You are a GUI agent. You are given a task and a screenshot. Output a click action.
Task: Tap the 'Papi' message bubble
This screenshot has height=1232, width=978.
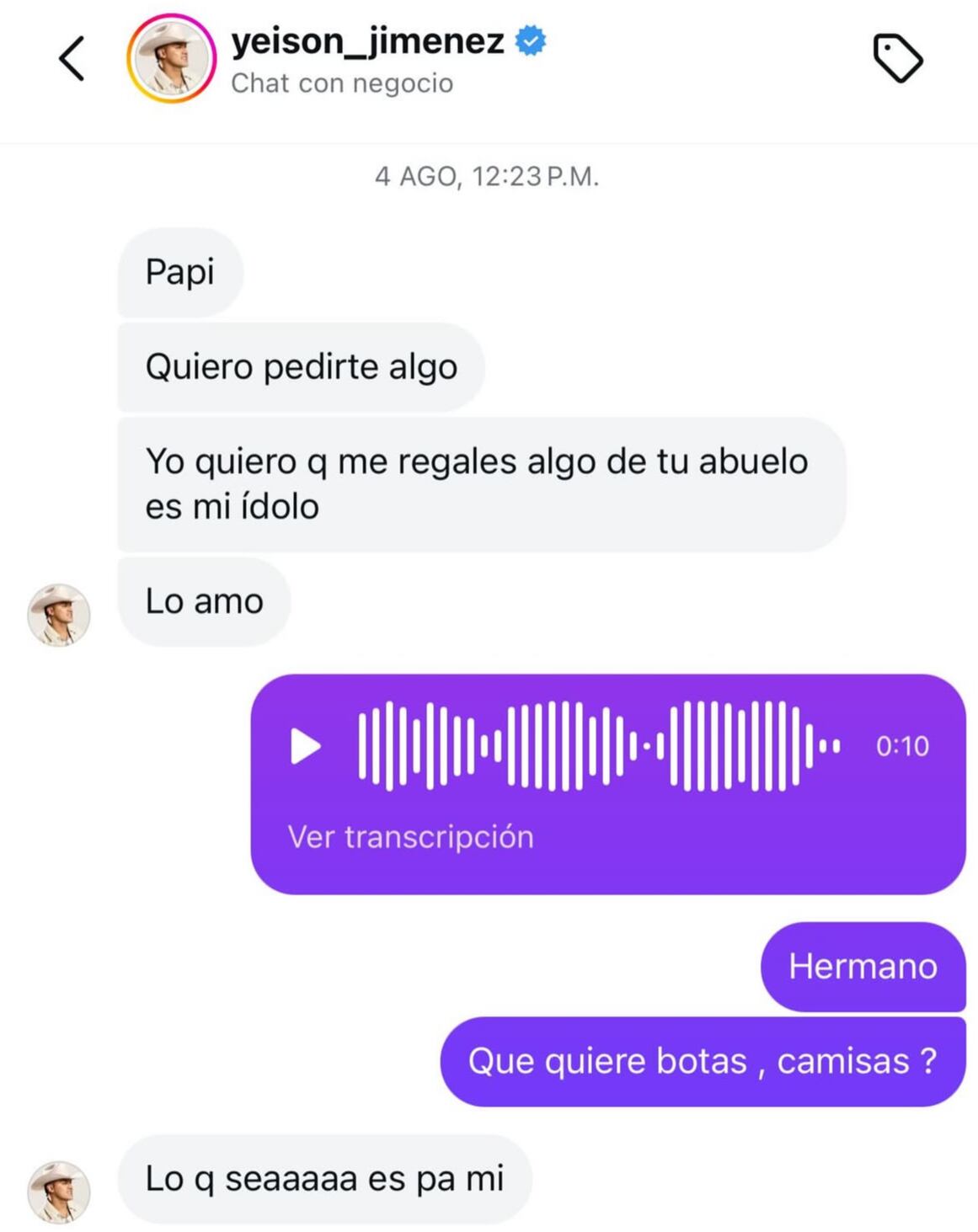(179, 271)
